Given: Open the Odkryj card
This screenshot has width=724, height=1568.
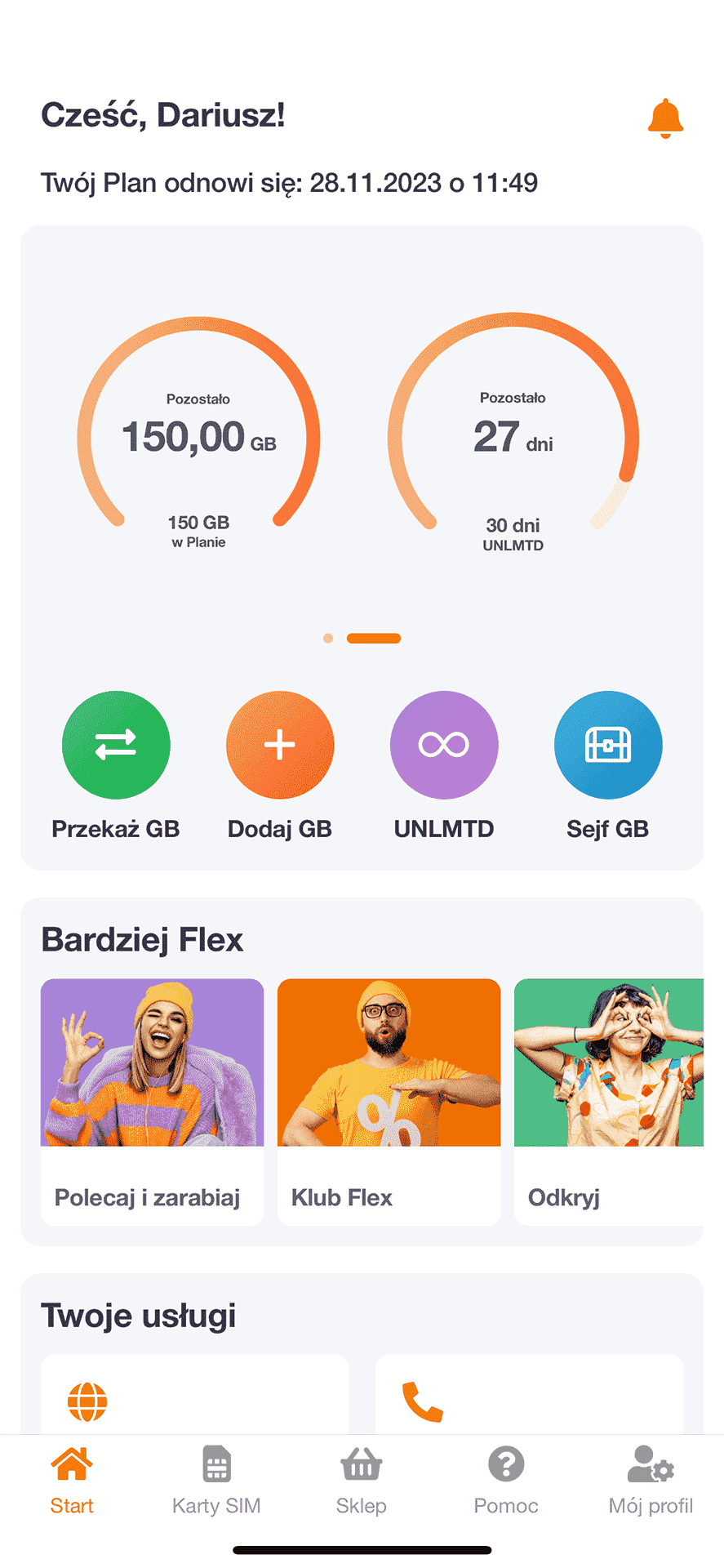Looking at the screenshot, I should (x=609, y=1102).
